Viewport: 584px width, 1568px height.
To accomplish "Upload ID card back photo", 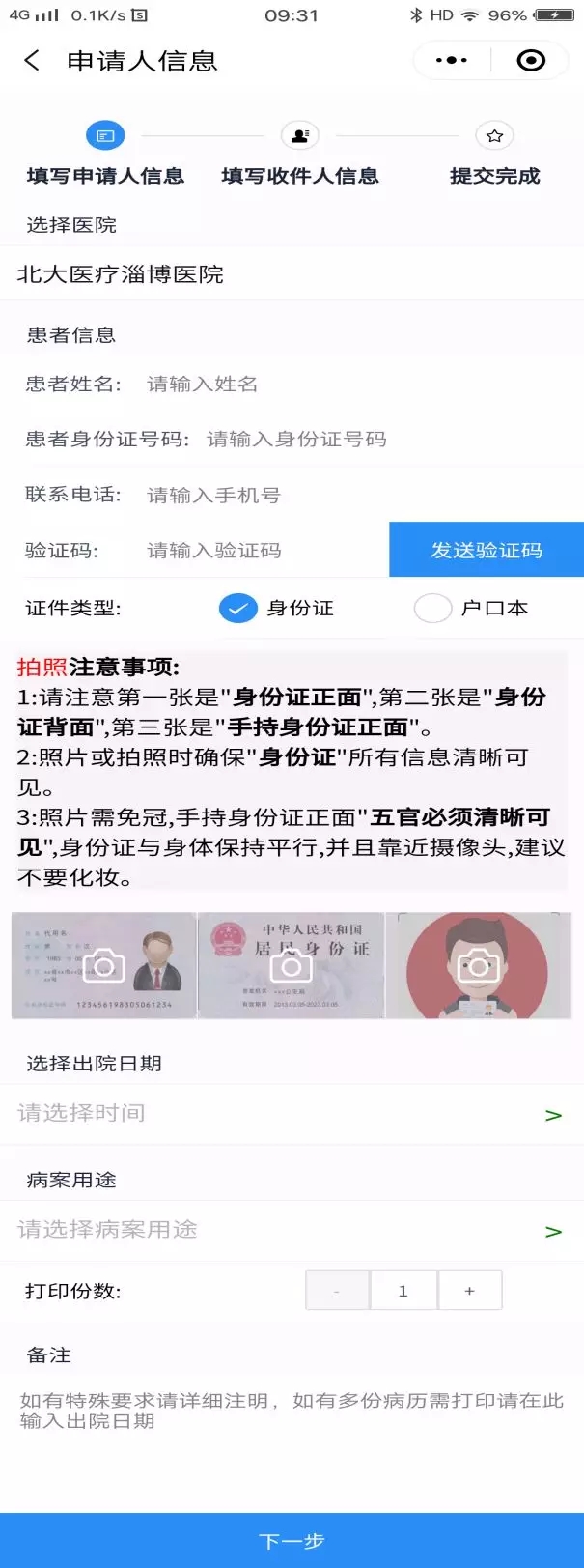I will tap(291, 965).
